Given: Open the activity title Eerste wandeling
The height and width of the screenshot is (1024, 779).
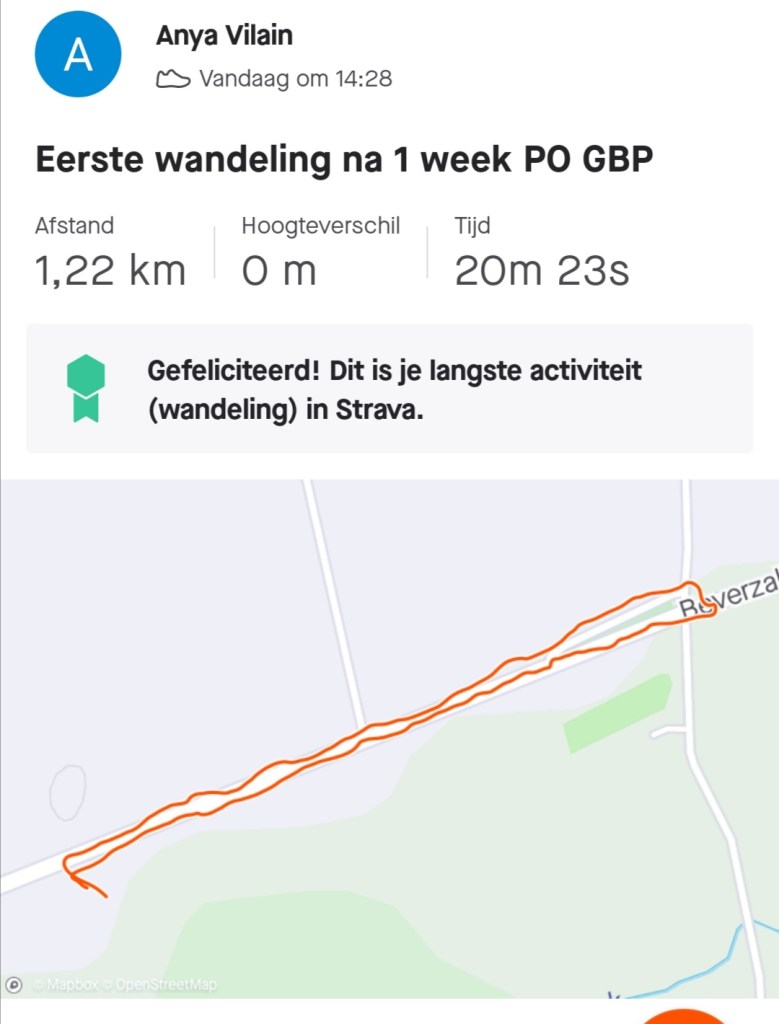Looking at the screenshot, I should tap(344, 160).
